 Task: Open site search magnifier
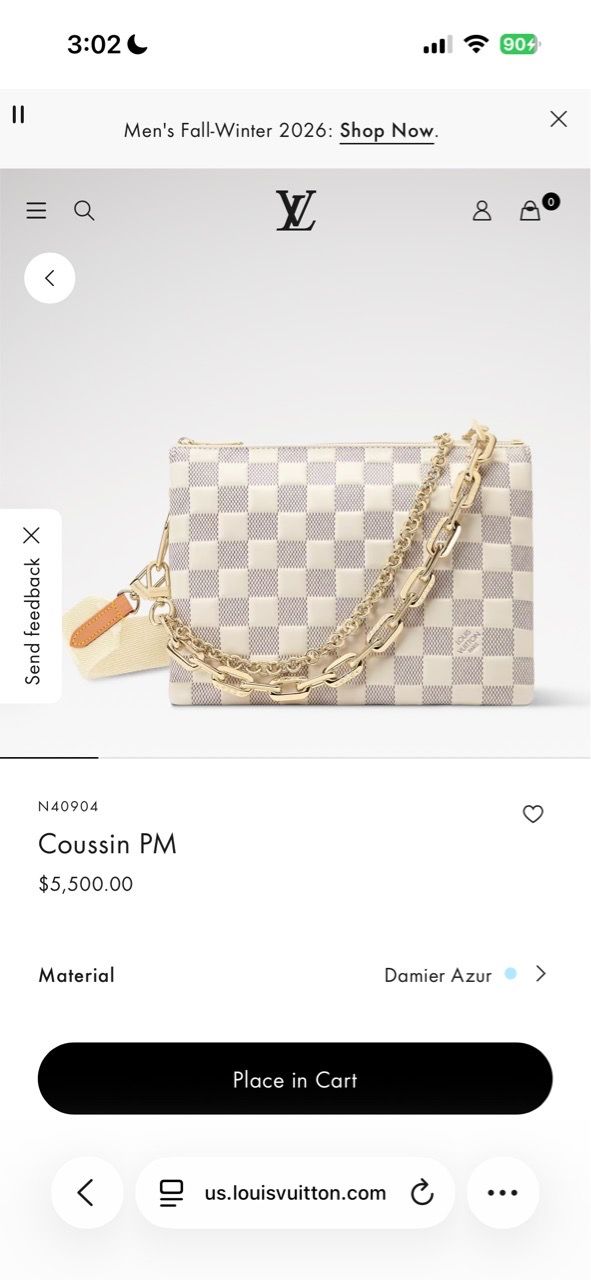tap(84, 210)
